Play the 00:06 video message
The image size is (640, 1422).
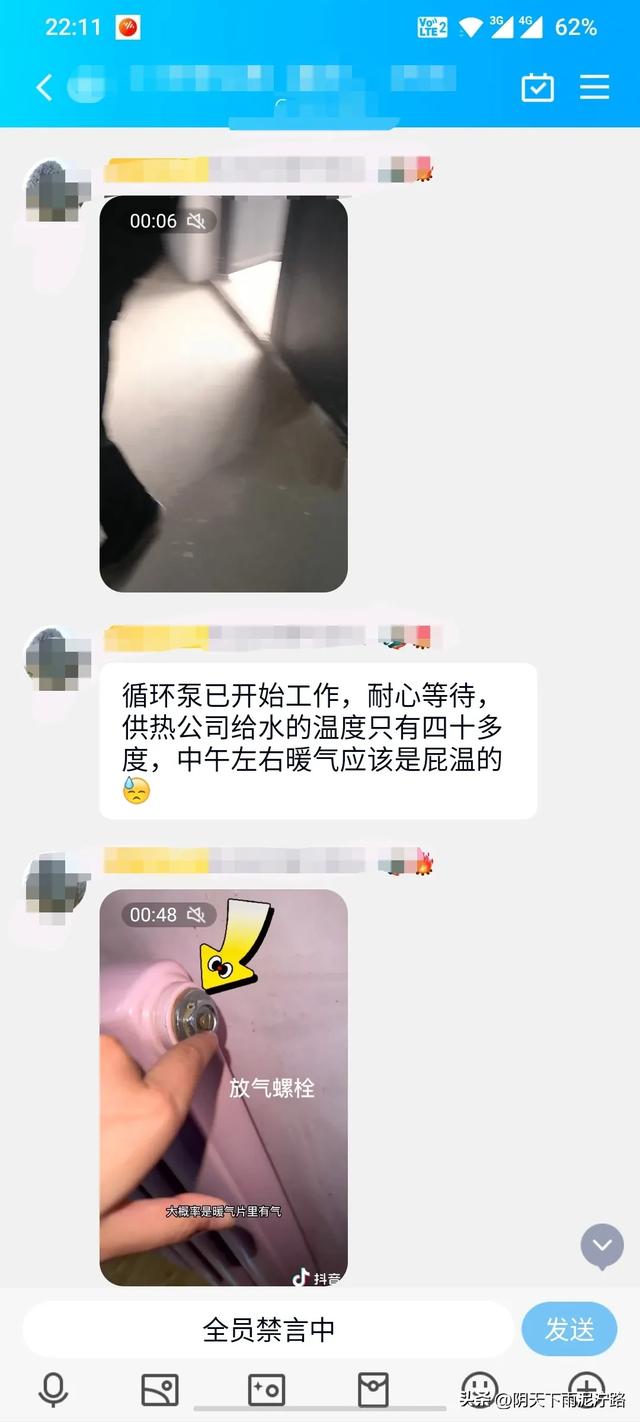coord(223,394)
